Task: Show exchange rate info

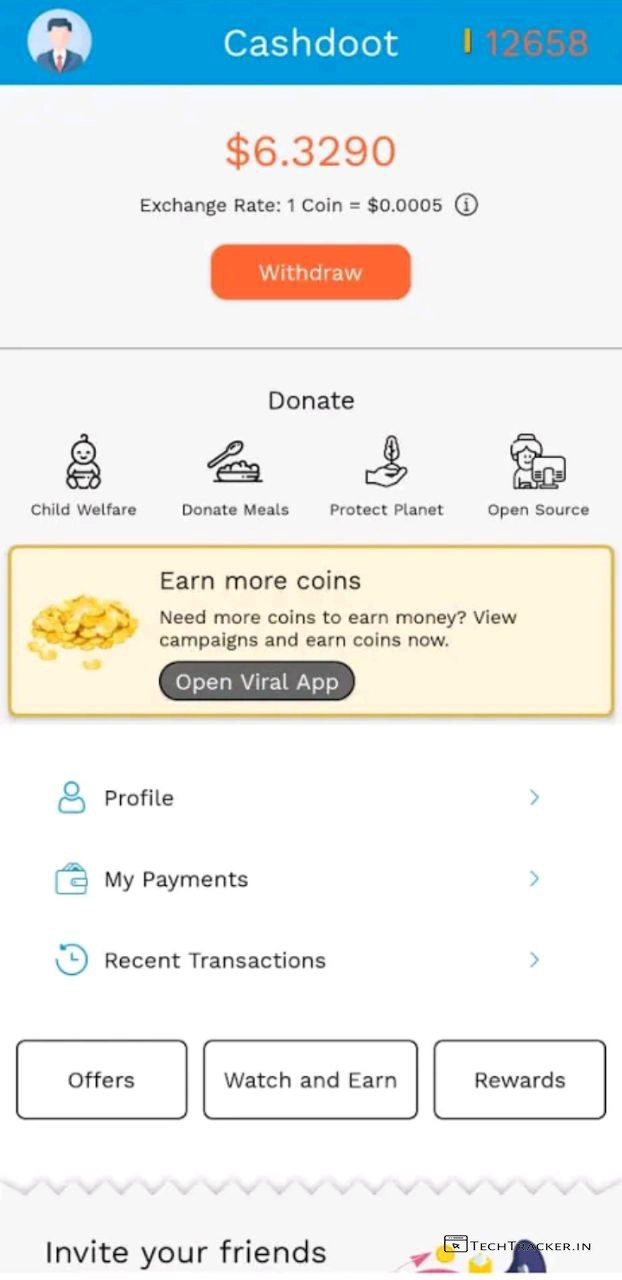Action: click(466, 205)
